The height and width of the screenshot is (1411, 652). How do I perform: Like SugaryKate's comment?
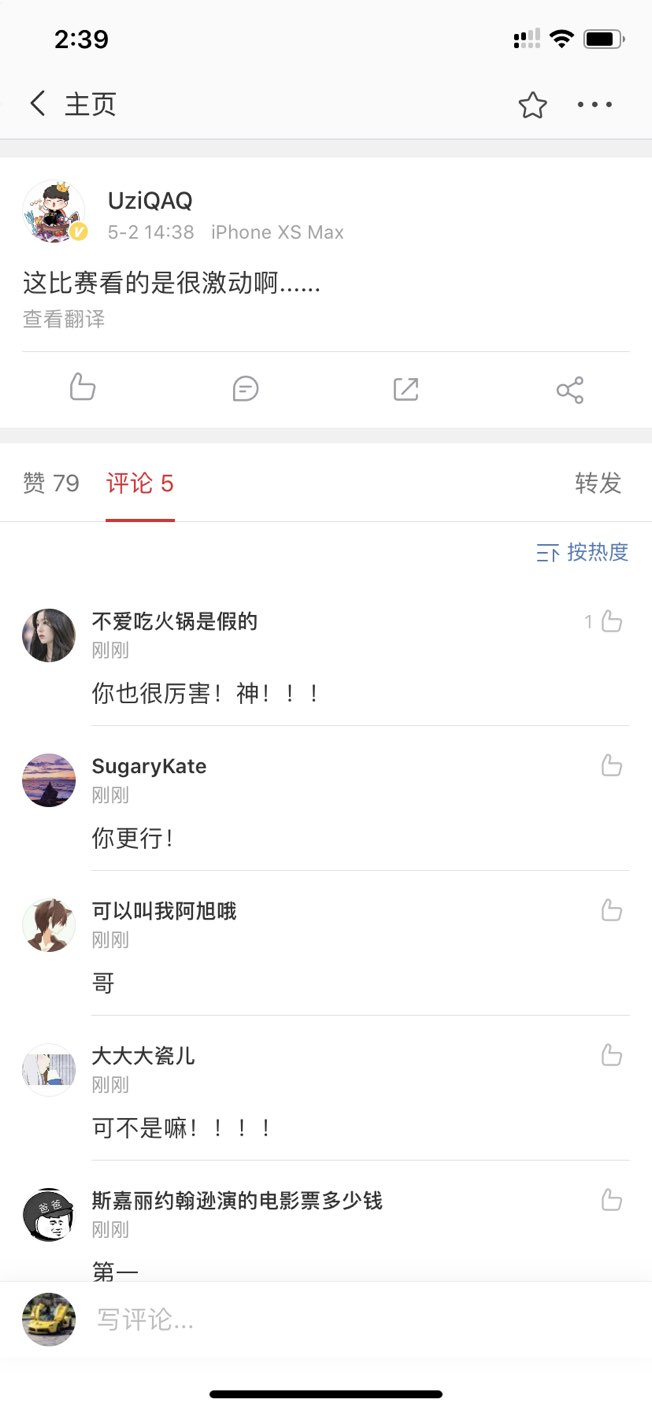tap(611, 766)
